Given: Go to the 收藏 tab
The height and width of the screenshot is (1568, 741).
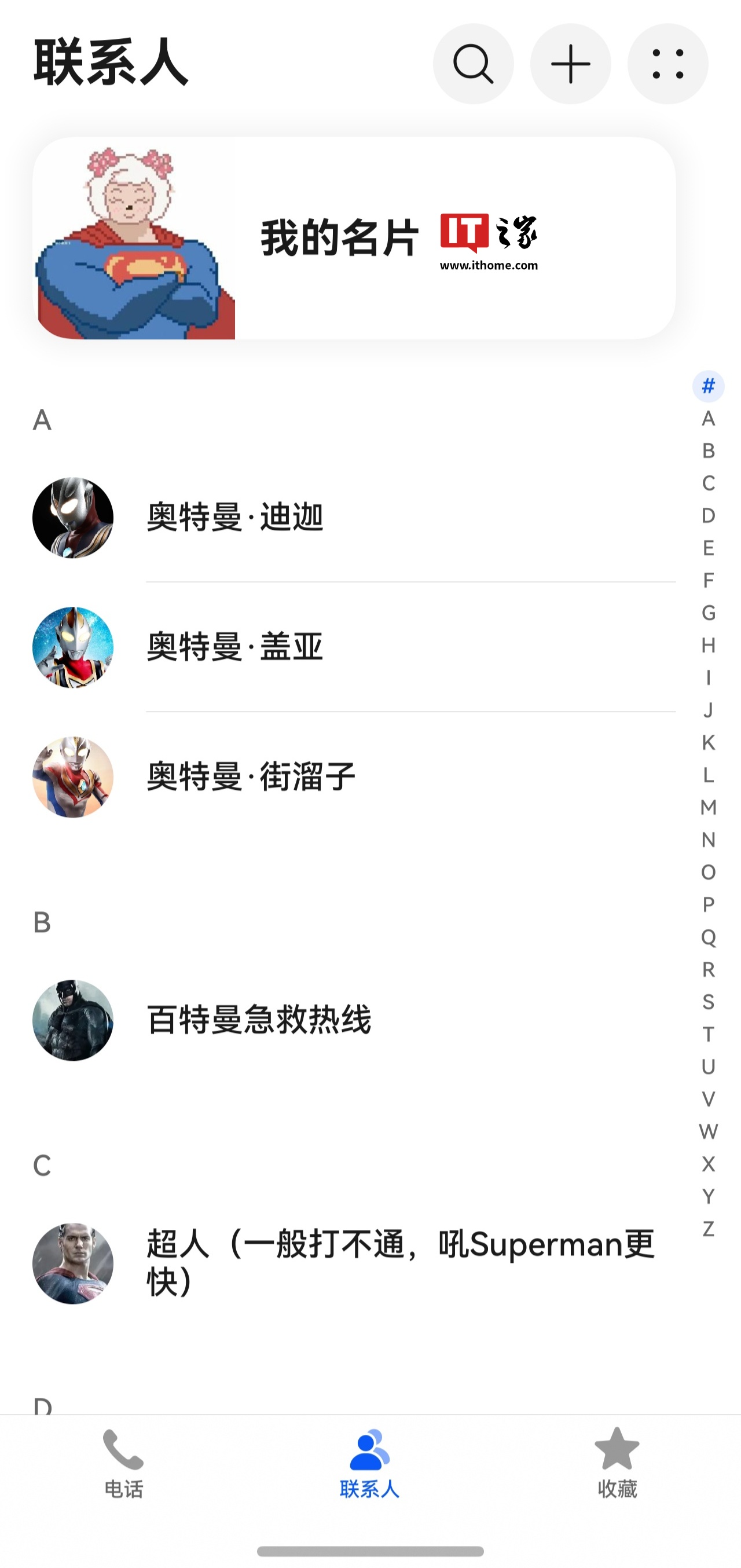Looking at the screenshot, I should [x=617, y=1463].
